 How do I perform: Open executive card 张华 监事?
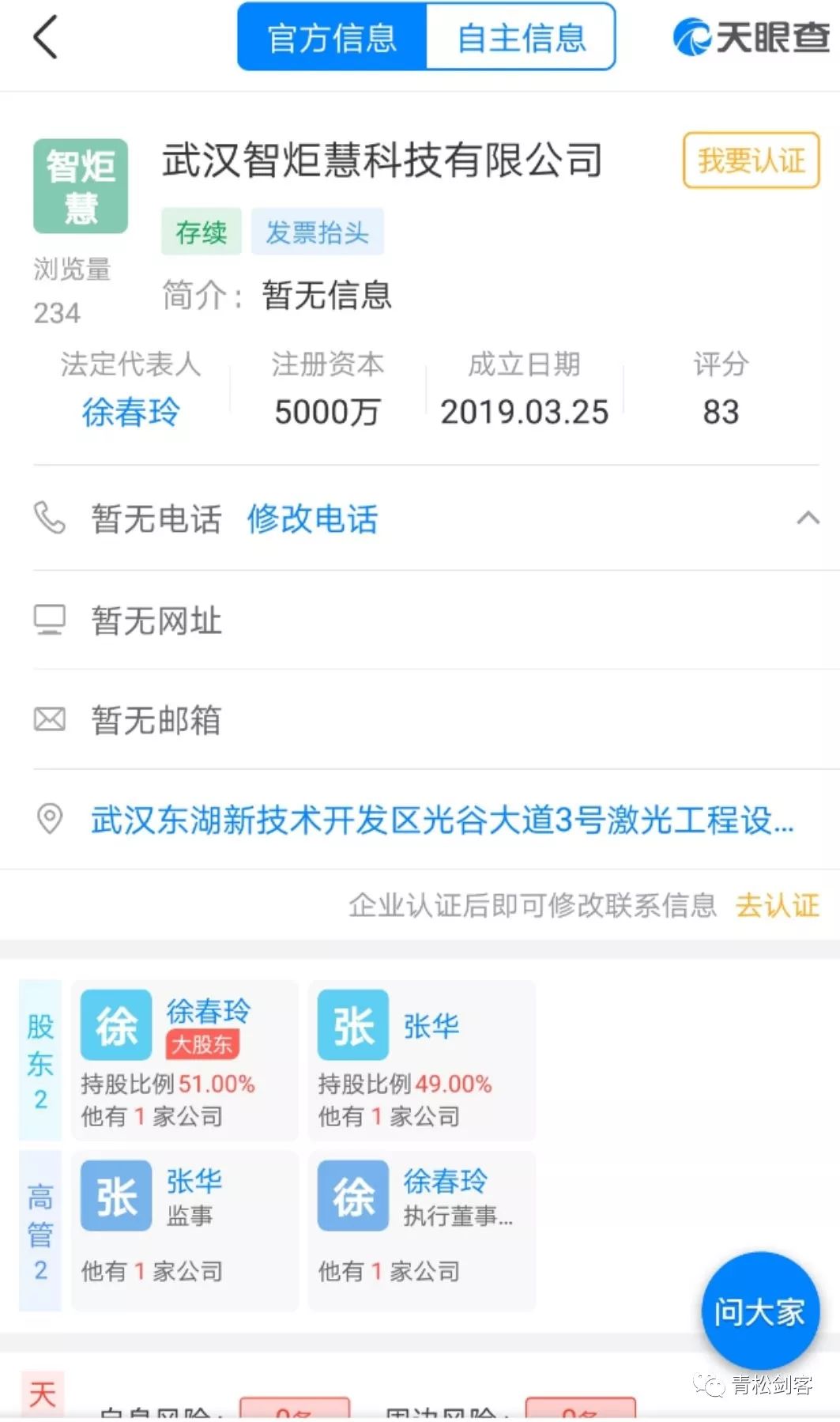[x=184, y=1230]
